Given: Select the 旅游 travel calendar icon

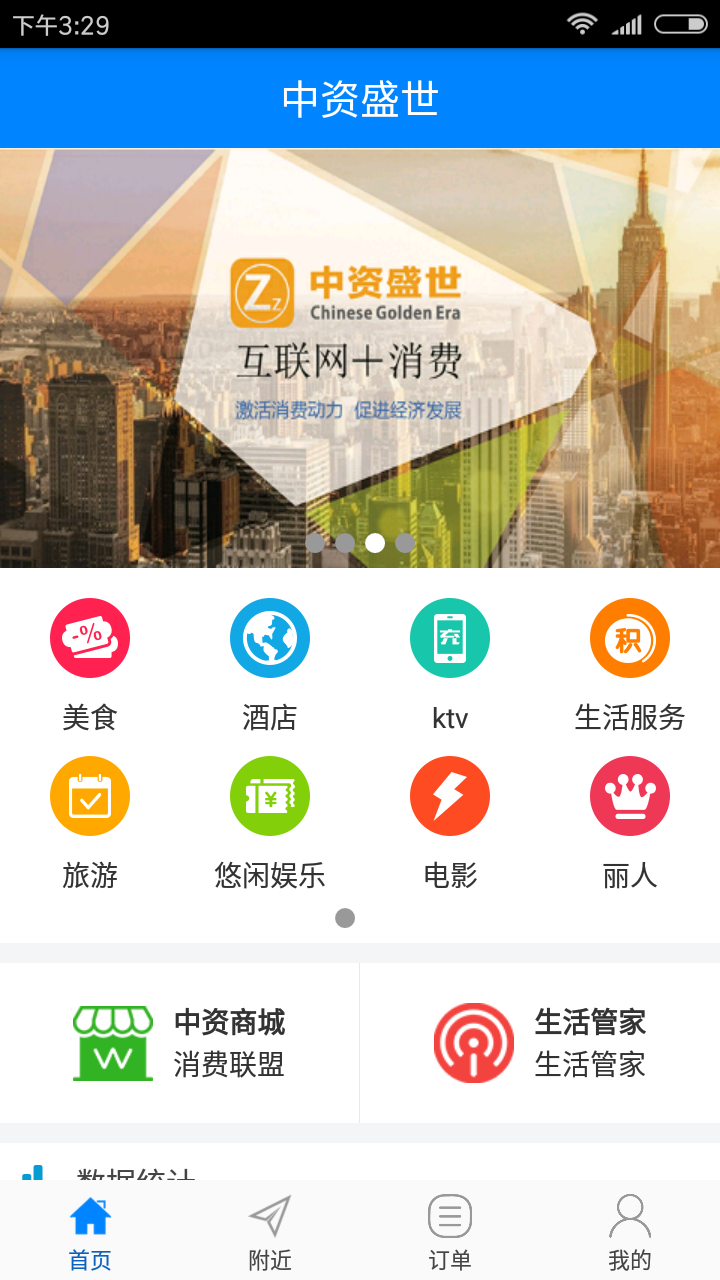Looking at the screenshot, I should tap(90, 795).
